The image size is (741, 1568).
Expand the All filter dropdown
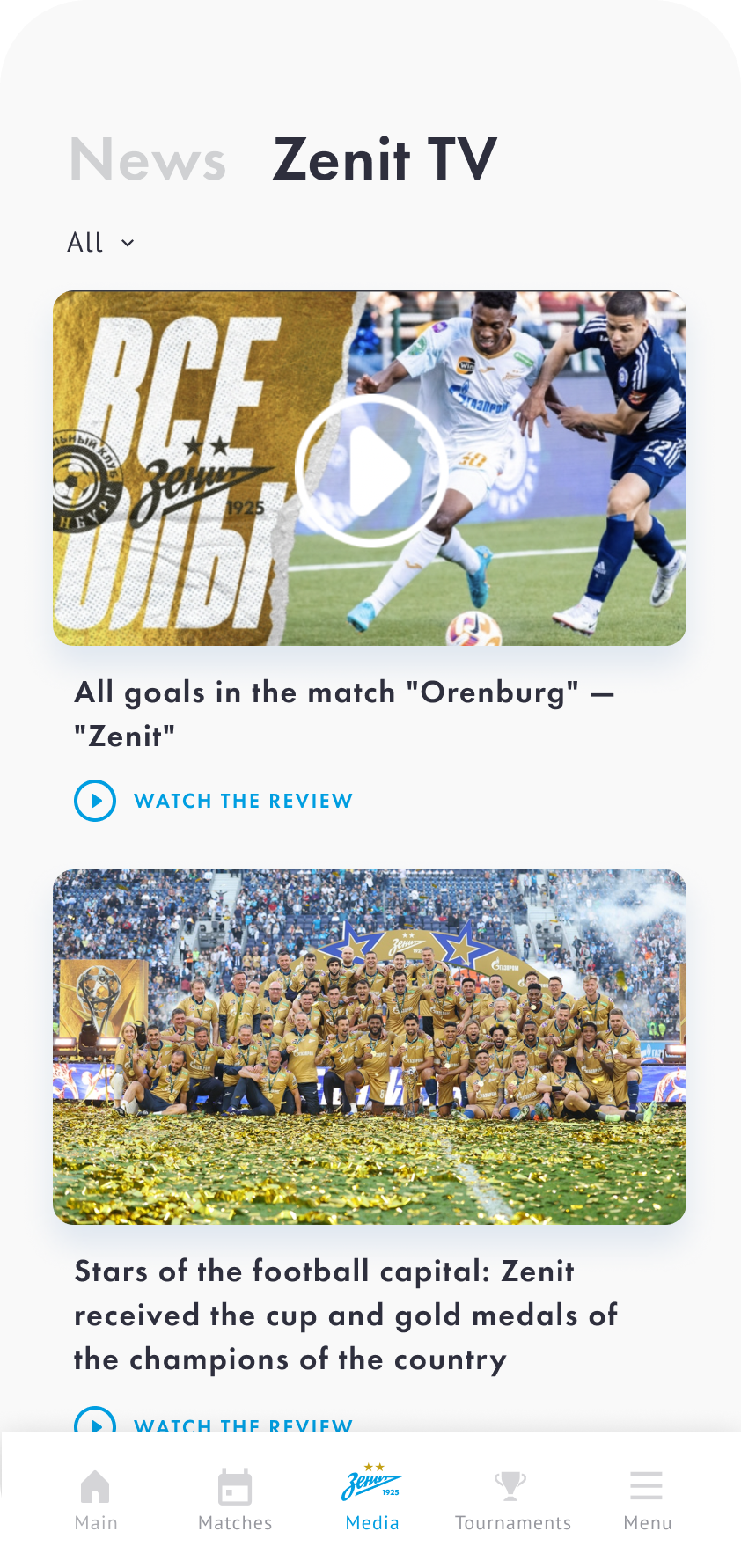click(x=101, y=243)
